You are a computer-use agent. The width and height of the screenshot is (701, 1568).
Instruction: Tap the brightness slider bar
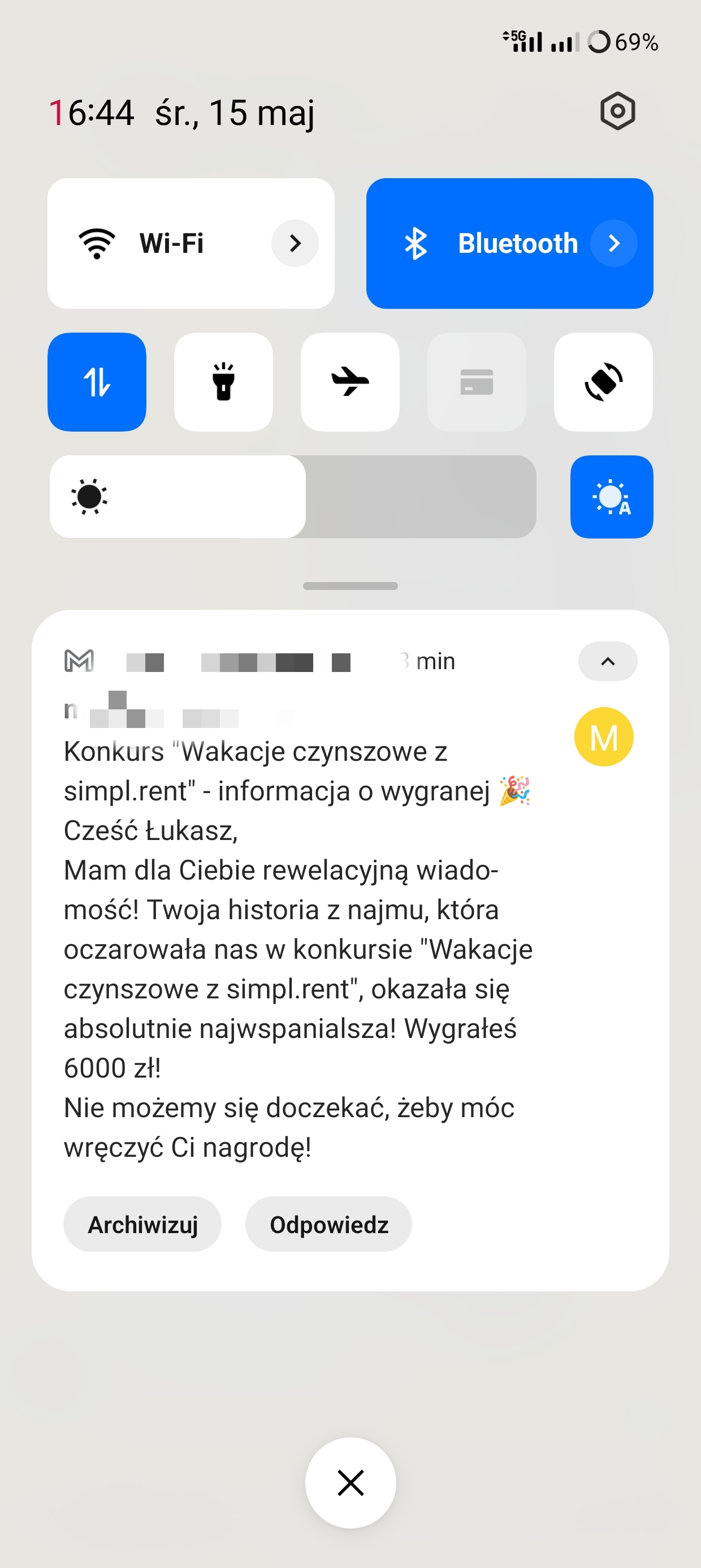click(292, 497)
